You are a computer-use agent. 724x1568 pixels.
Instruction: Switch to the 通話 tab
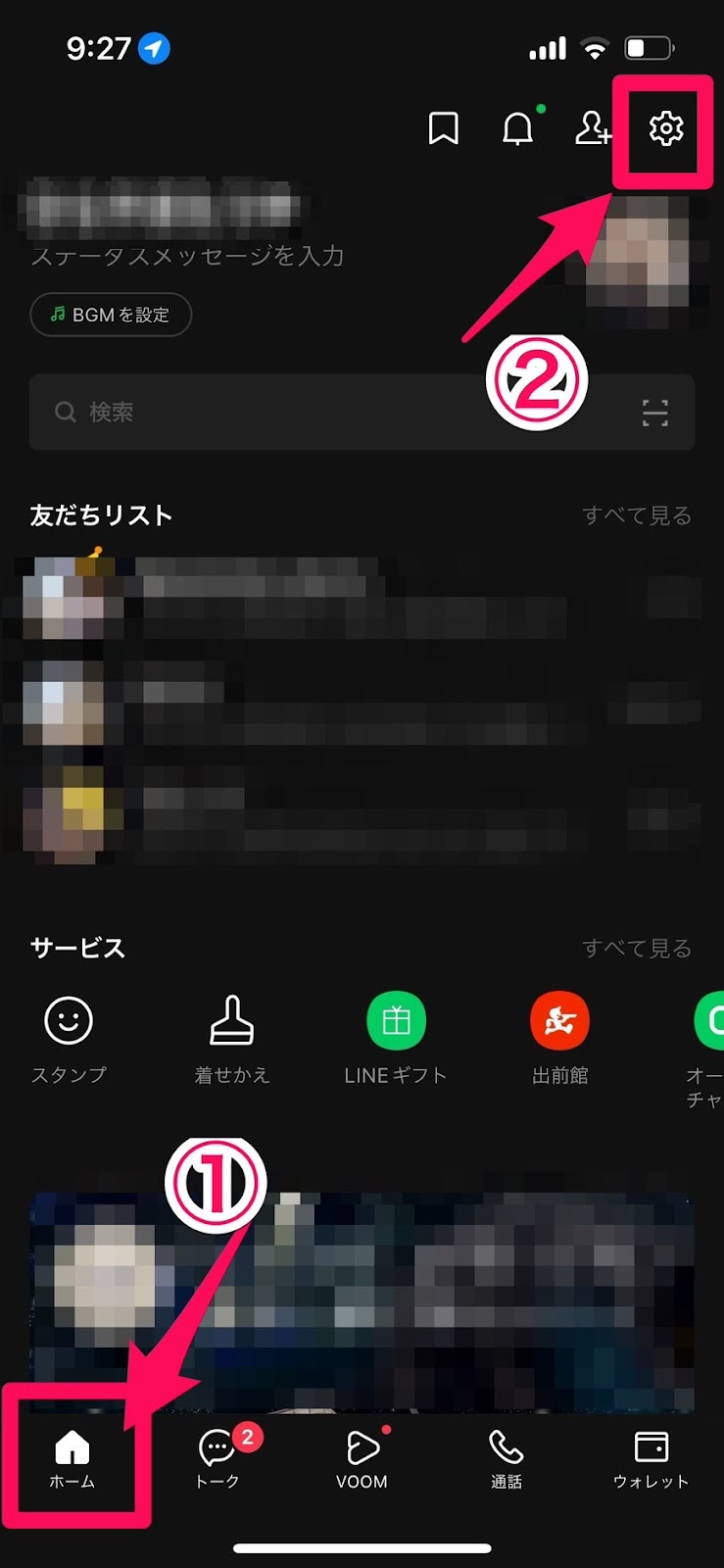pyautogui.click(x=507, y=1458)
